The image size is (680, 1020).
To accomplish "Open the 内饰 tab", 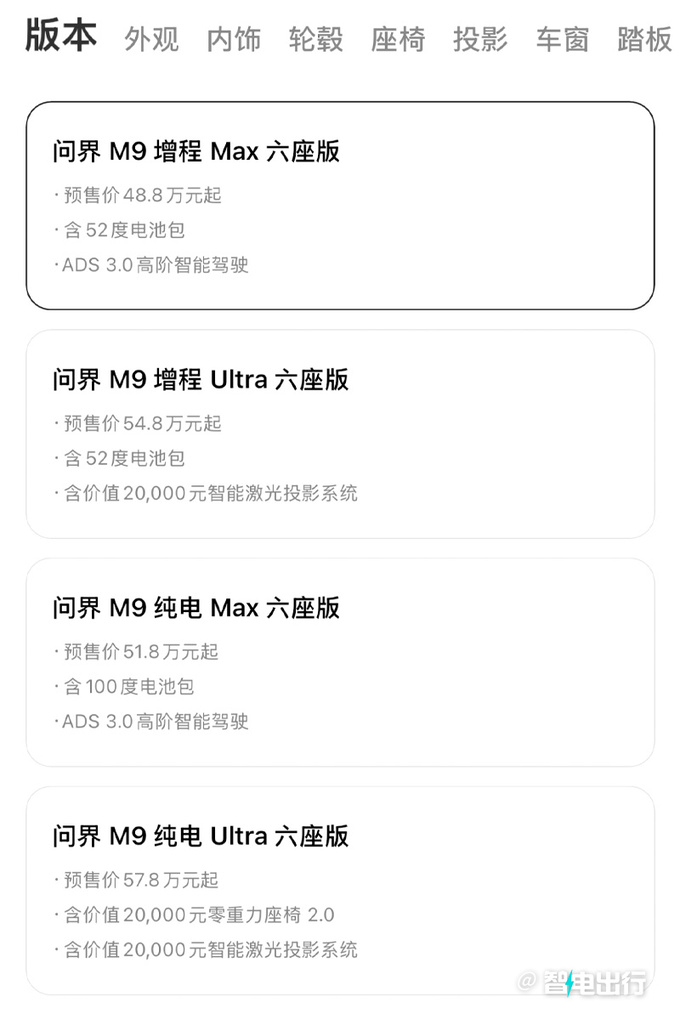I will [234, 39].
